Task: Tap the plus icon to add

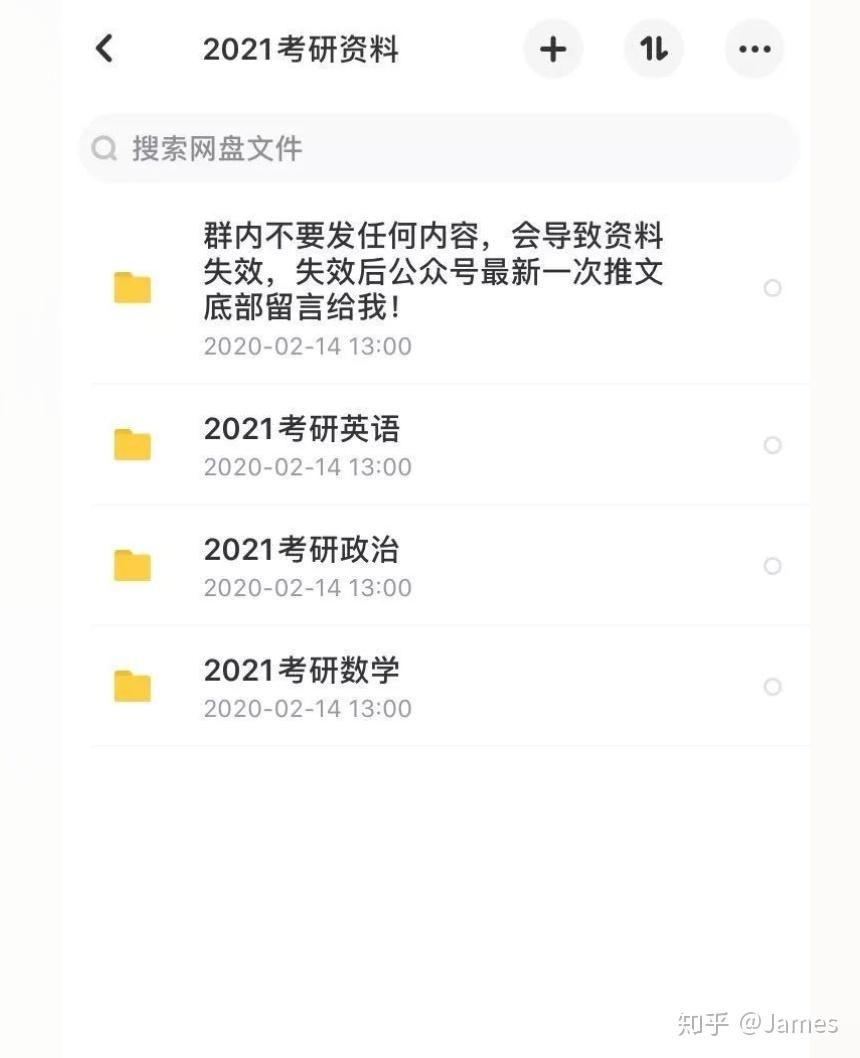Action: pos(553,48)
